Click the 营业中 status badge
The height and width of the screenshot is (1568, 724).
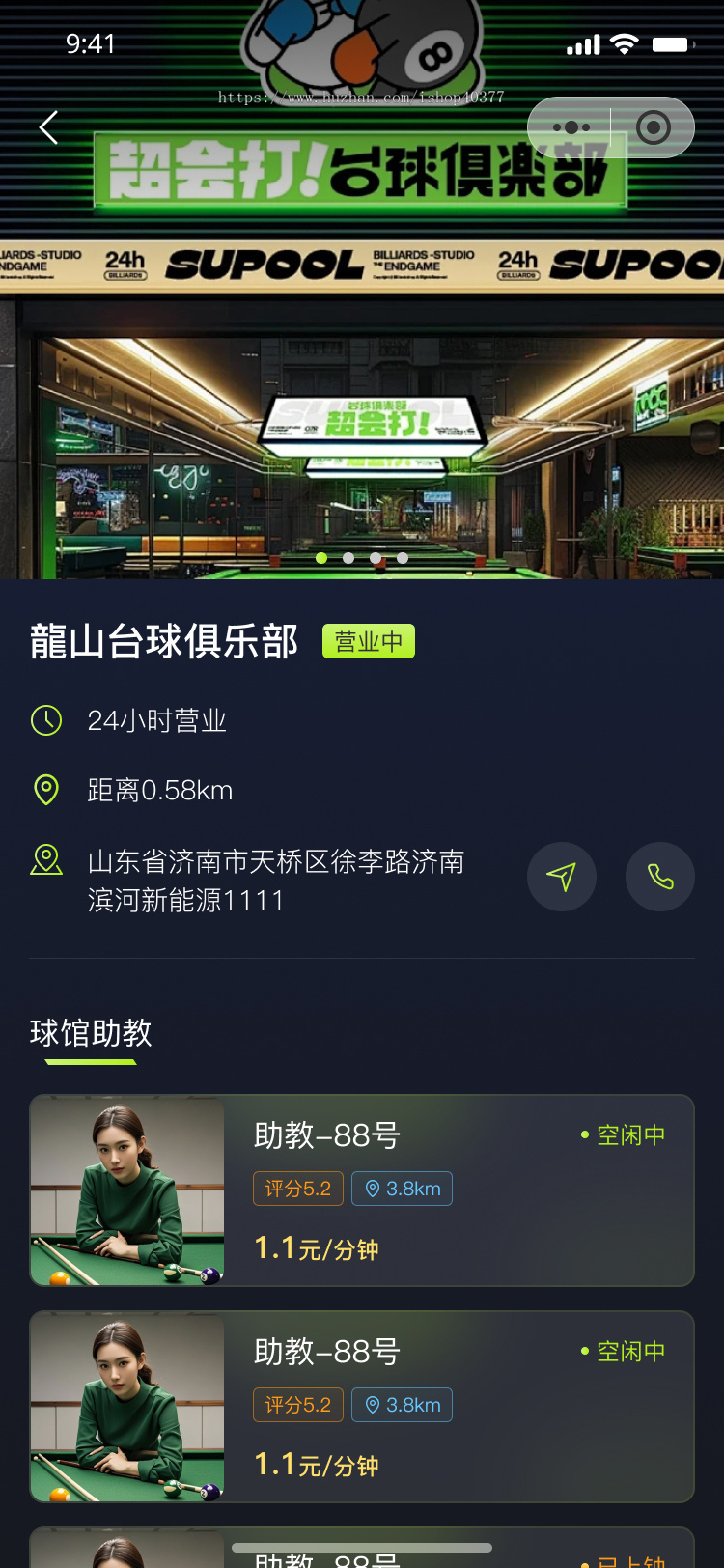(369, 640)
